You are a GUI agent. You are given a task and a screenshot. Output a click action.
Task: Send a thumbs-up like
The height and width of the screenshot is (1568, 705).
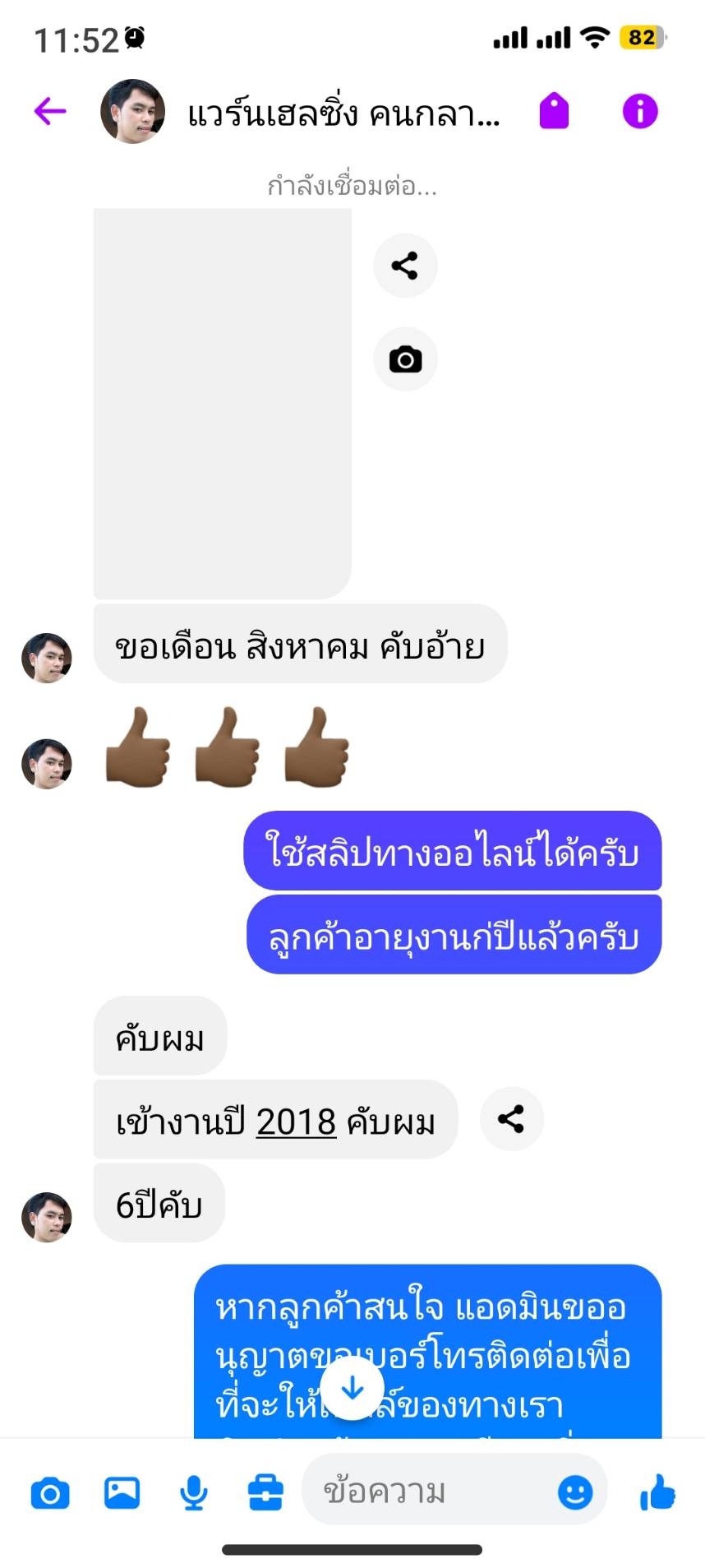point(657,1492)
